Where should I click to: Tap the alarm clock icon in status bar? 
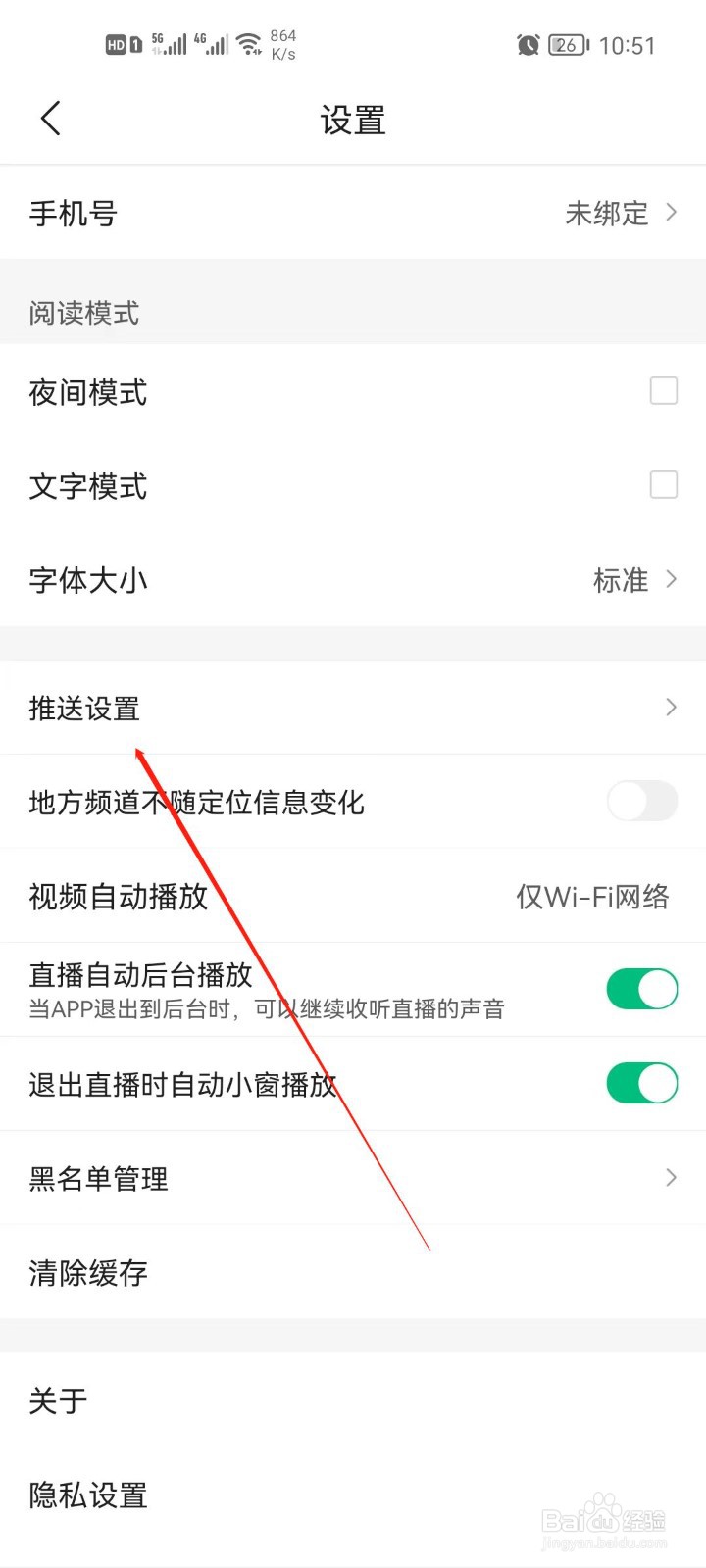529,45
